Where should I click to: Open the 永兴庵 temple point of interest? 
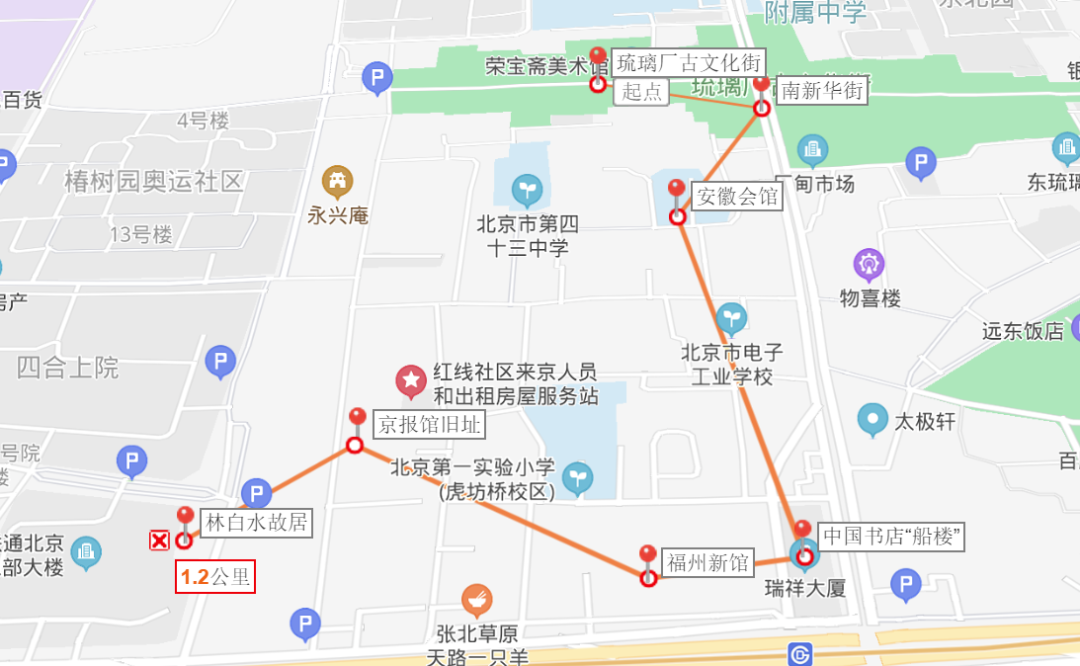tap(338, 181)
